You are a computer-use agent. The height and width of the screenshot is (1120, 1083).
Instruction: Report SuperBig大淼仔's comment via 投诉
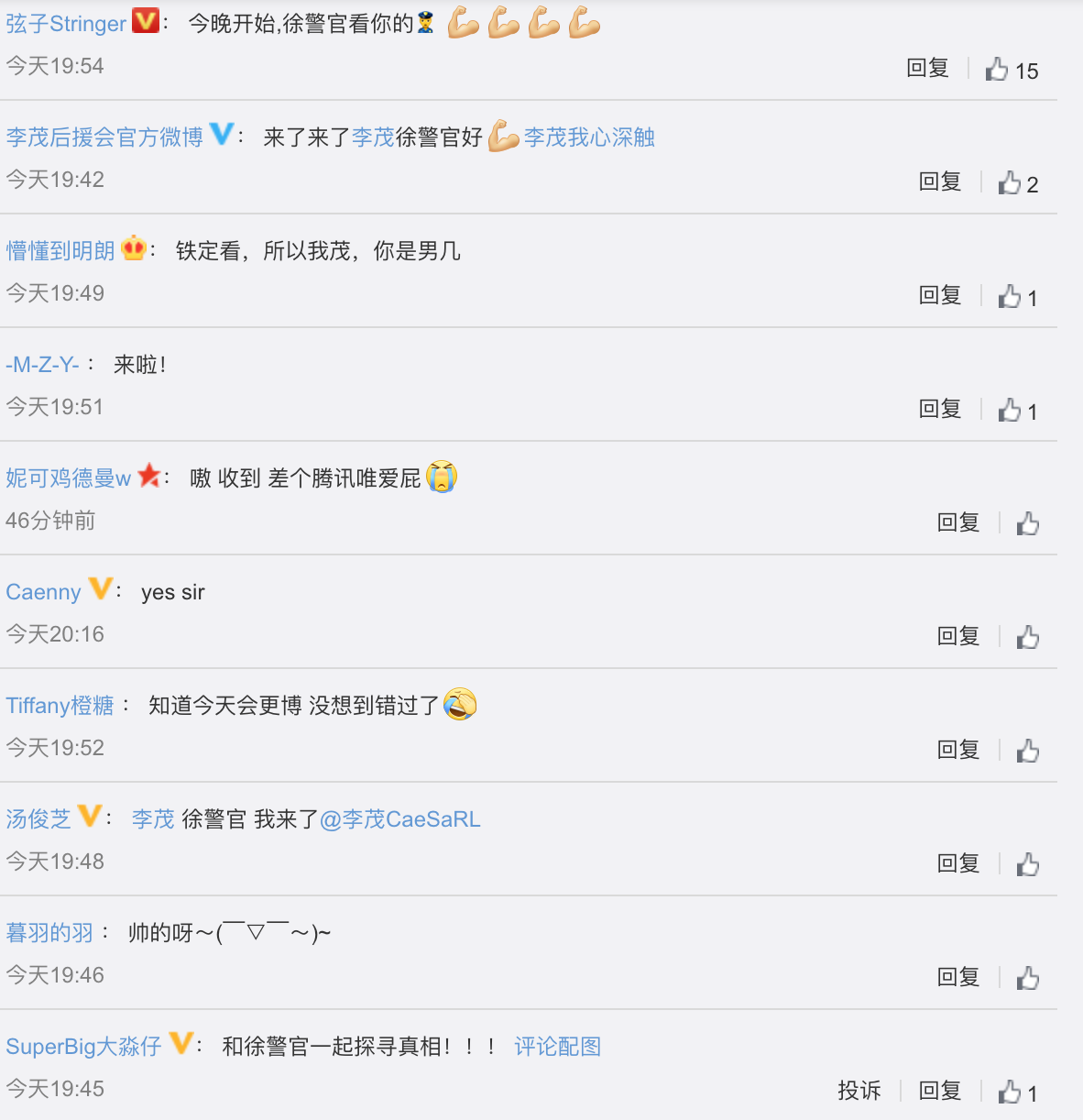[x=859, y=1091]
